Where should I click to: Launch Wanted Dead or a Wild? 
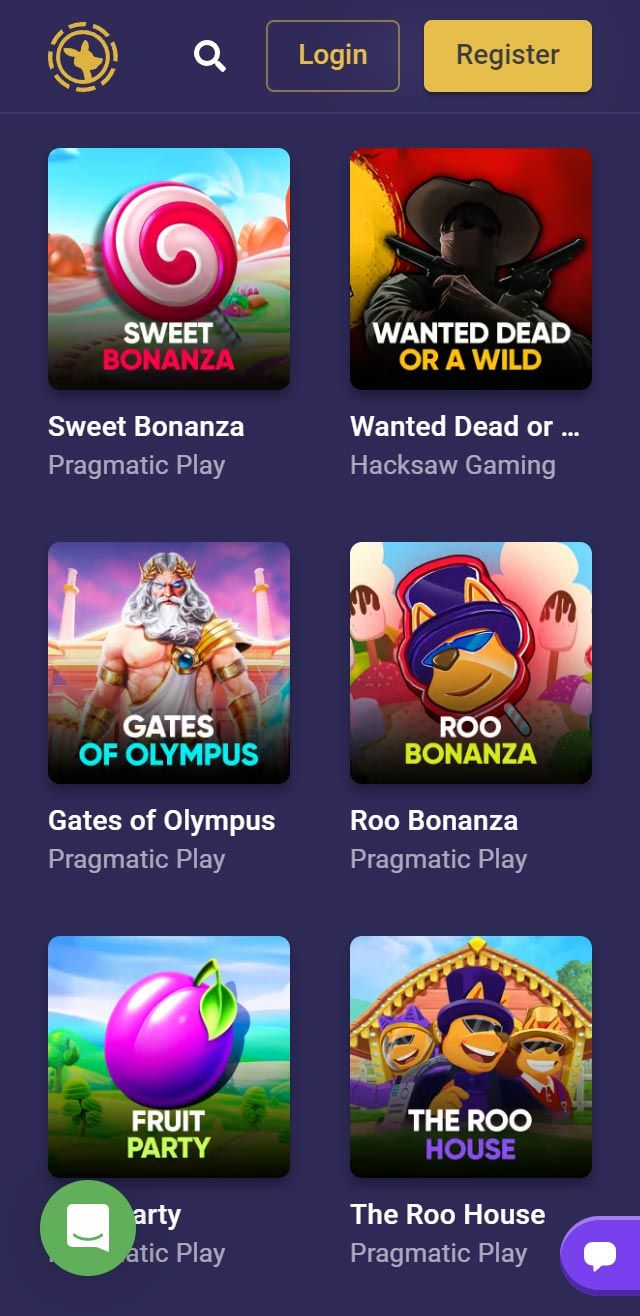(471, 269)
